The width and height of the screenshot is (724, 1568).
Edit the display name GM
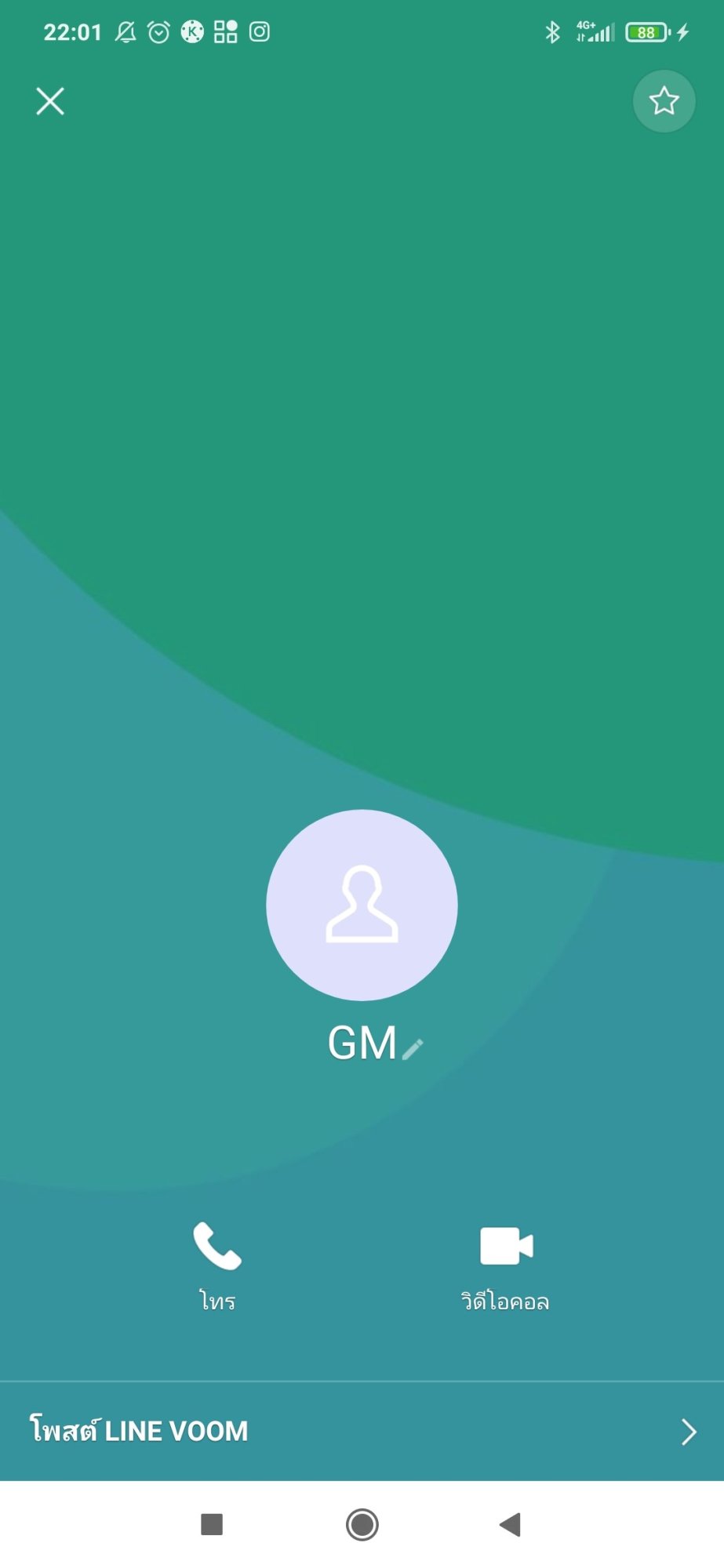[413, 1048]
